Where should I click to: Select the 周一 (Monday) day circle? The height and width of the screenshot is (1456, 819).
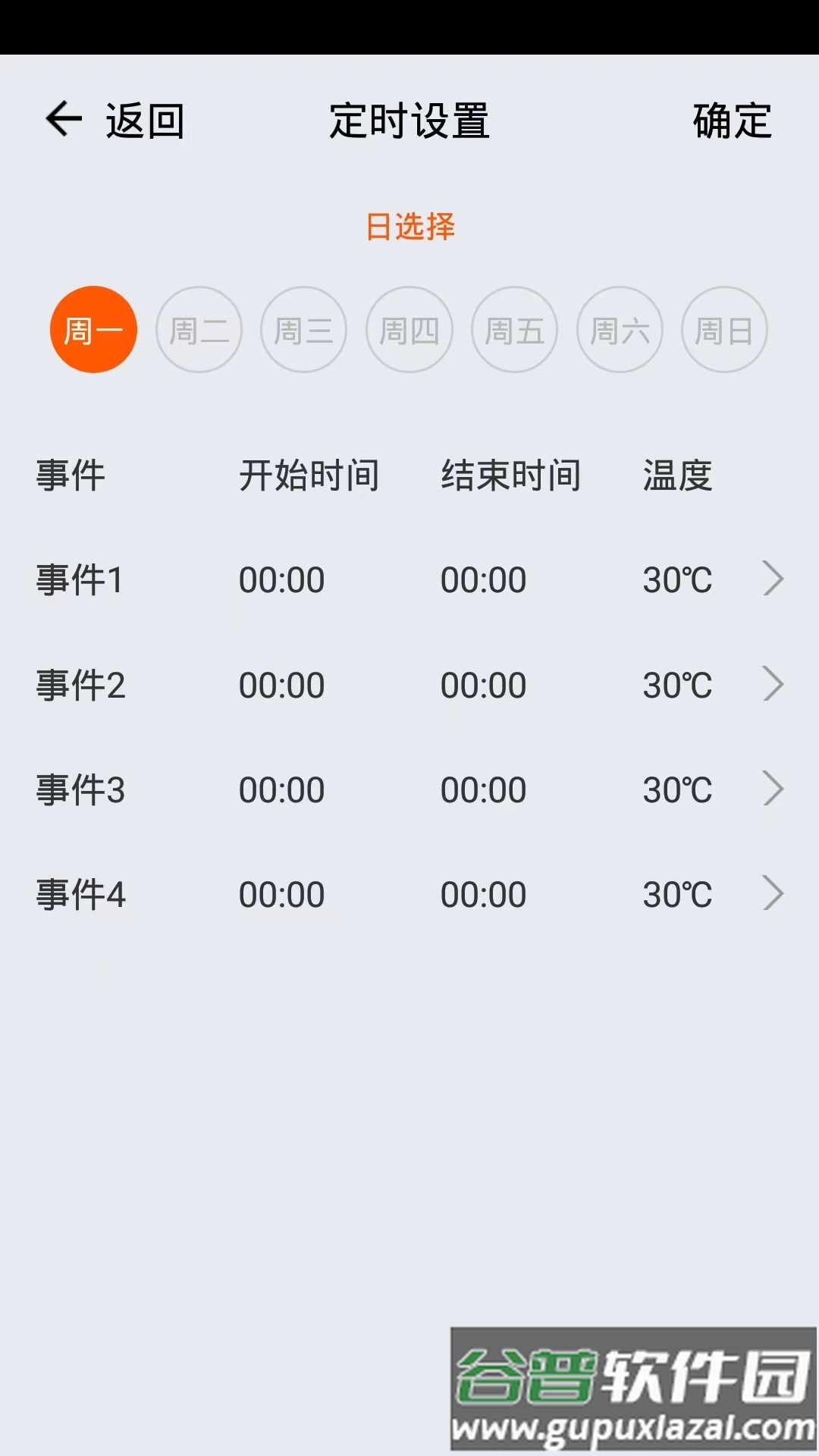pos(93,329)
